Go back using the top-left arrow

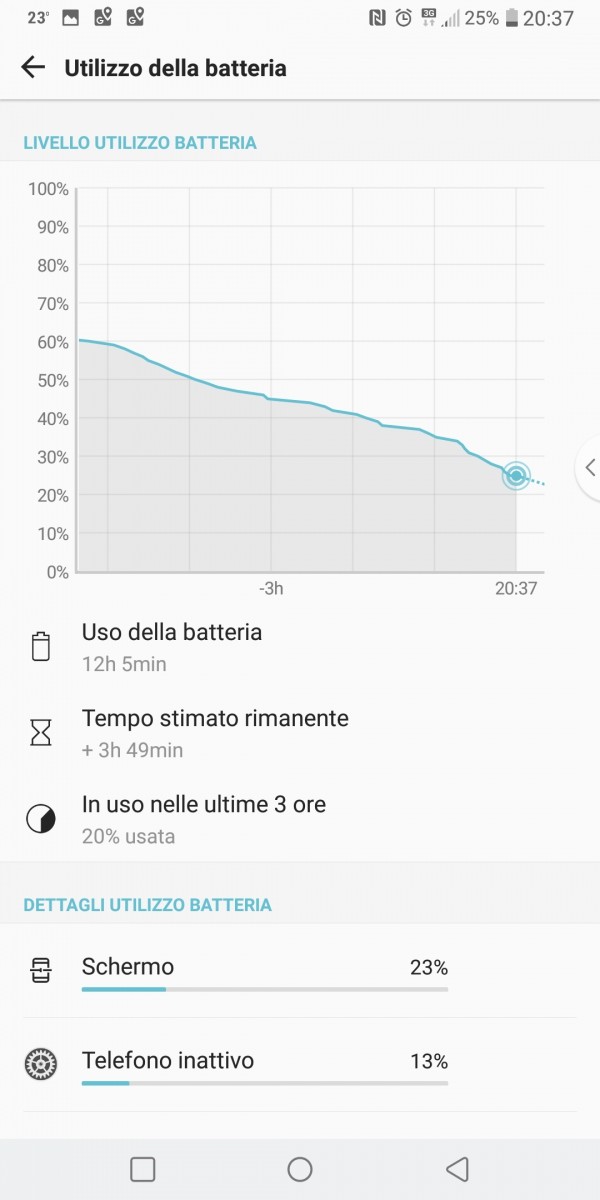pos(33,67)
